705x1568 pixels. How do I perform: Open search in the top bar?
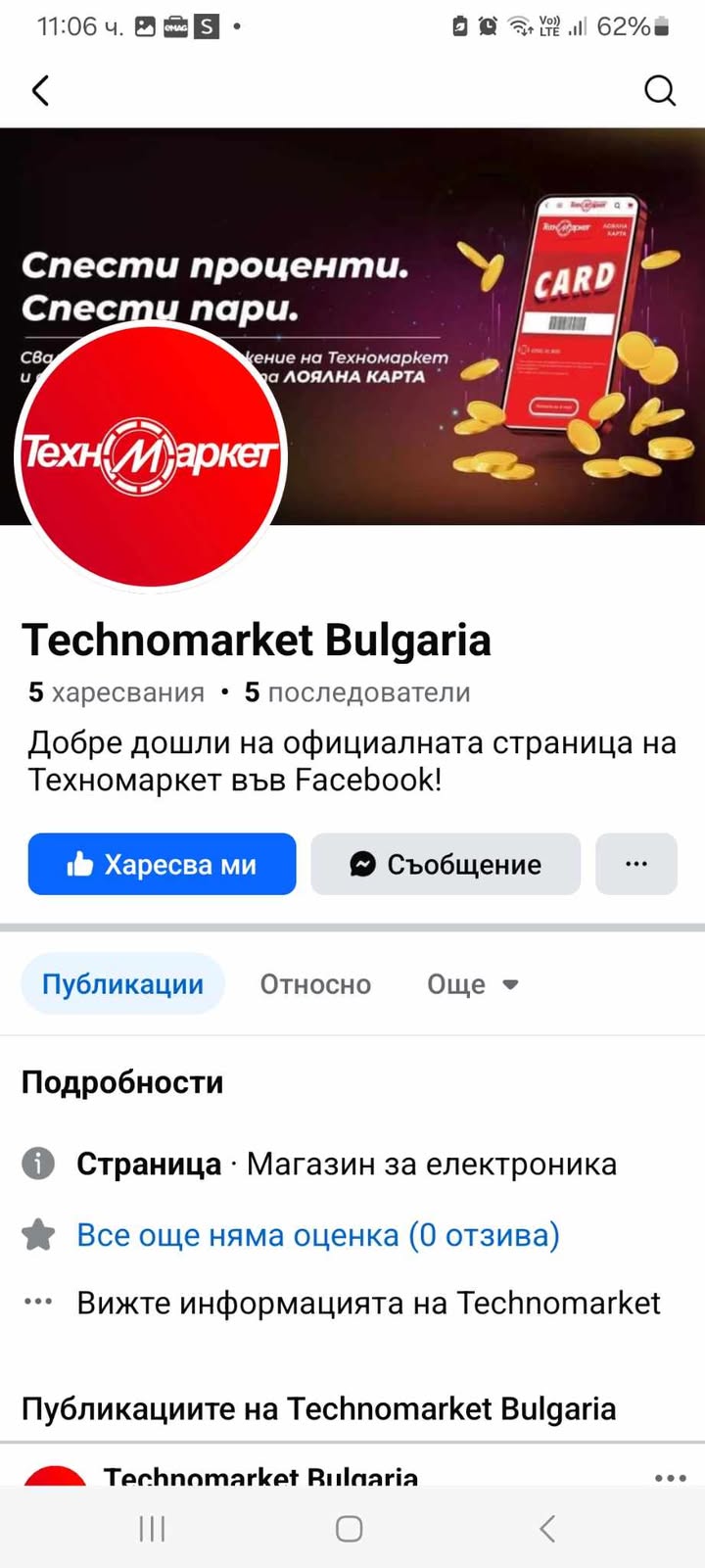coord(660,91)
